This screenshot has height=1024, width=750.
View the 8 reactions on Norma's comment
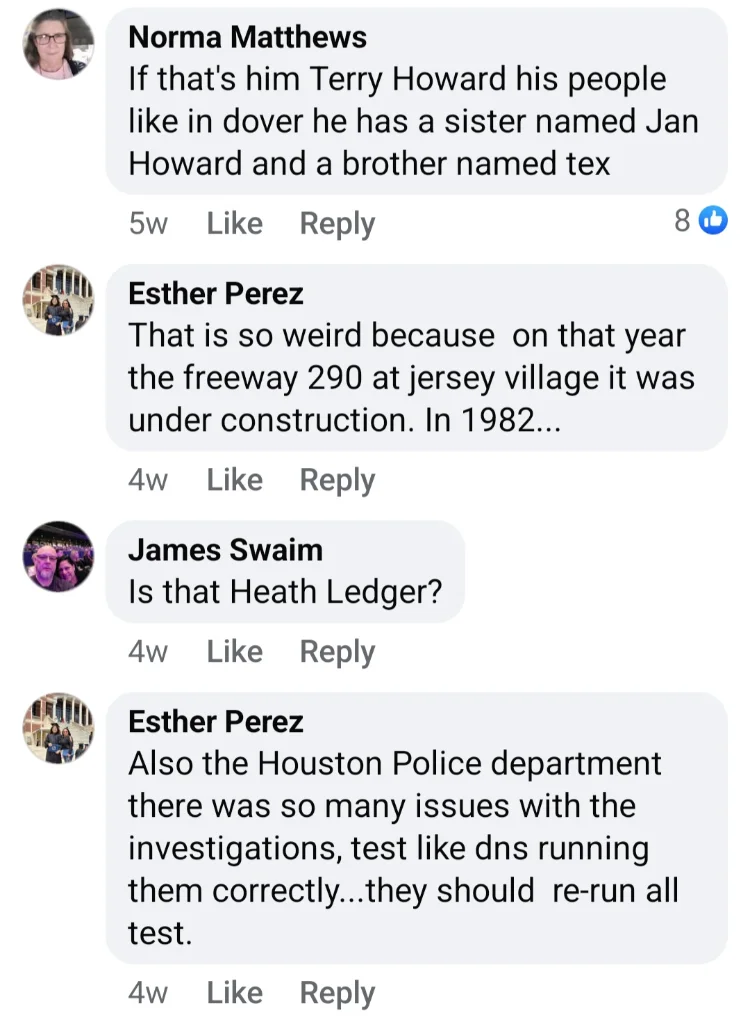[699, 221]
